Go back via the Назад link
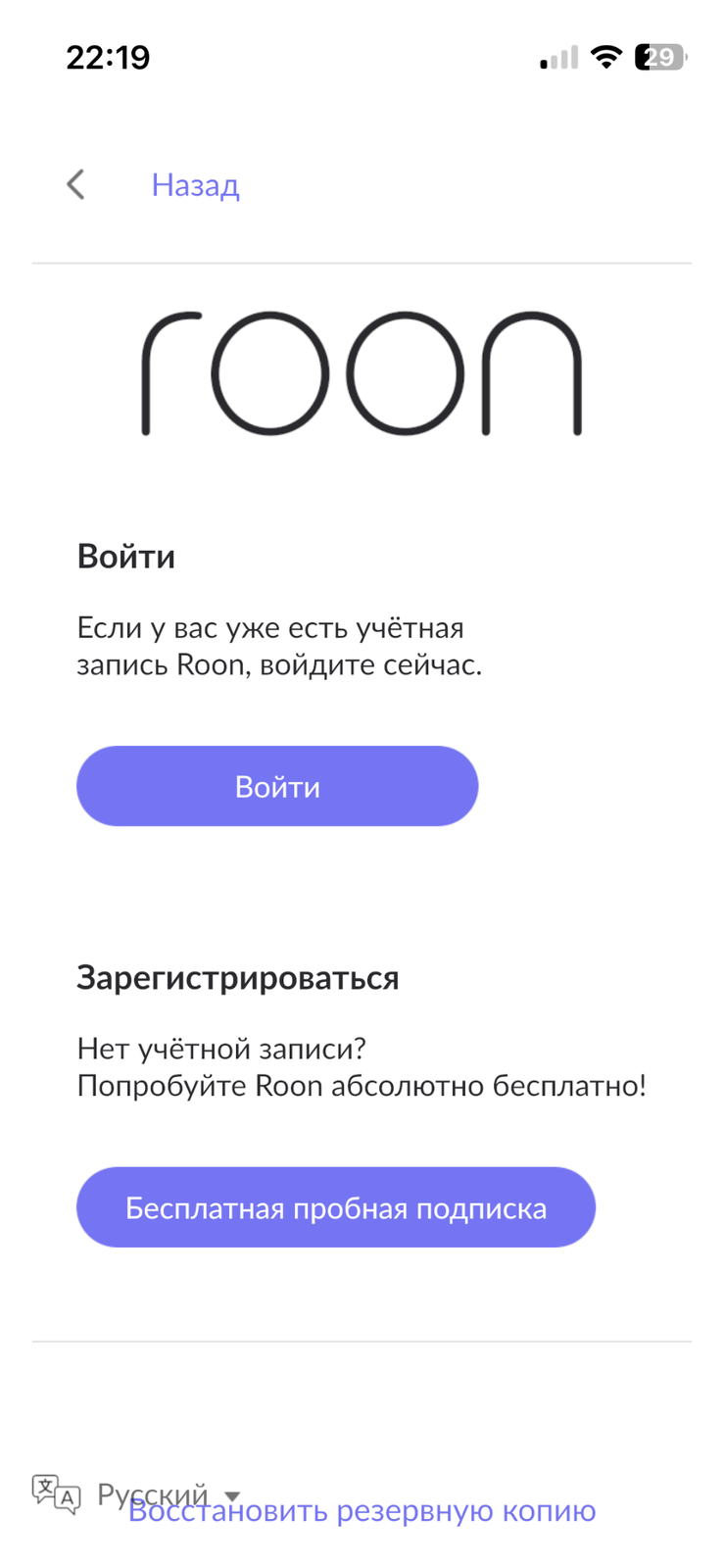The image size is (724, 1568). 195,184
